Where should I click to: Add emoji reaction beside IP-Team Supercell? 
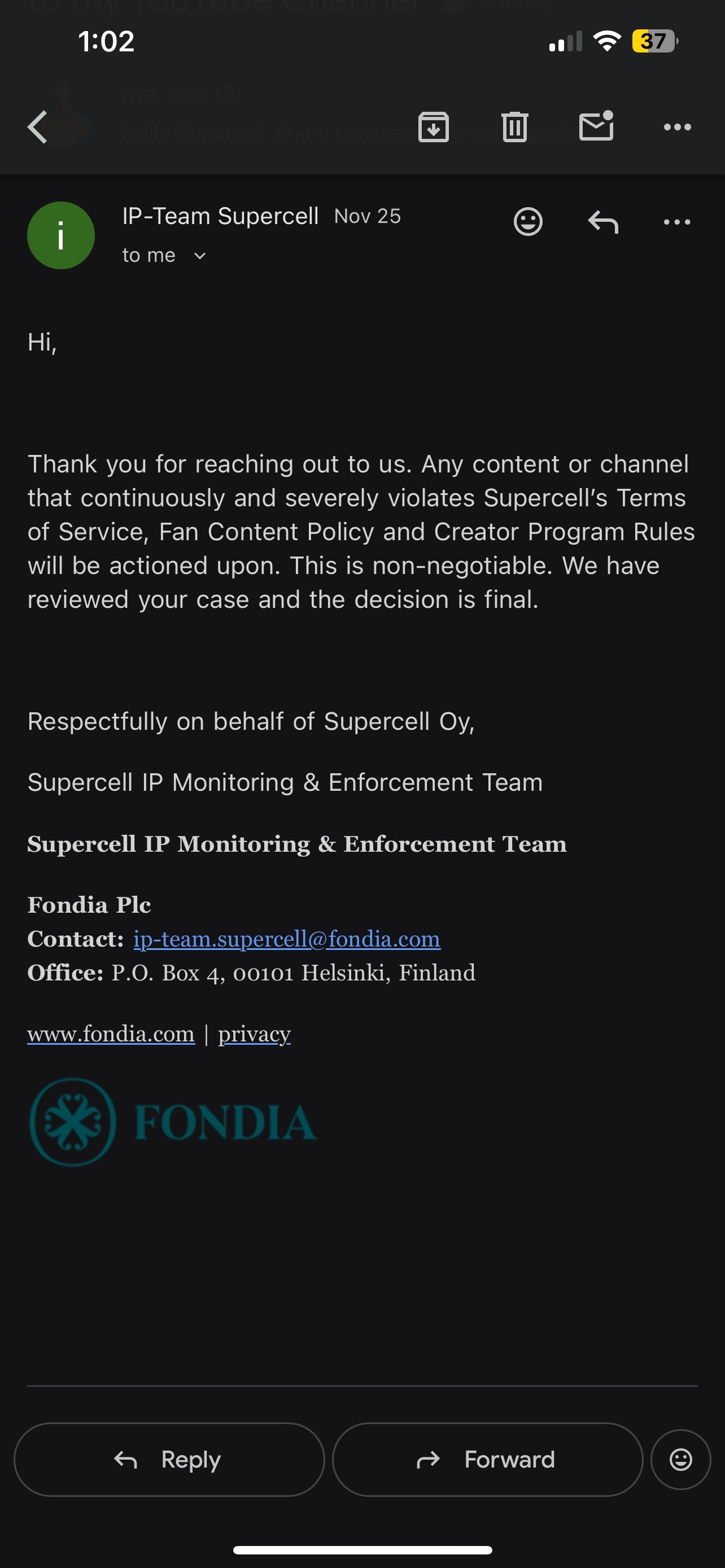point(528,222)
